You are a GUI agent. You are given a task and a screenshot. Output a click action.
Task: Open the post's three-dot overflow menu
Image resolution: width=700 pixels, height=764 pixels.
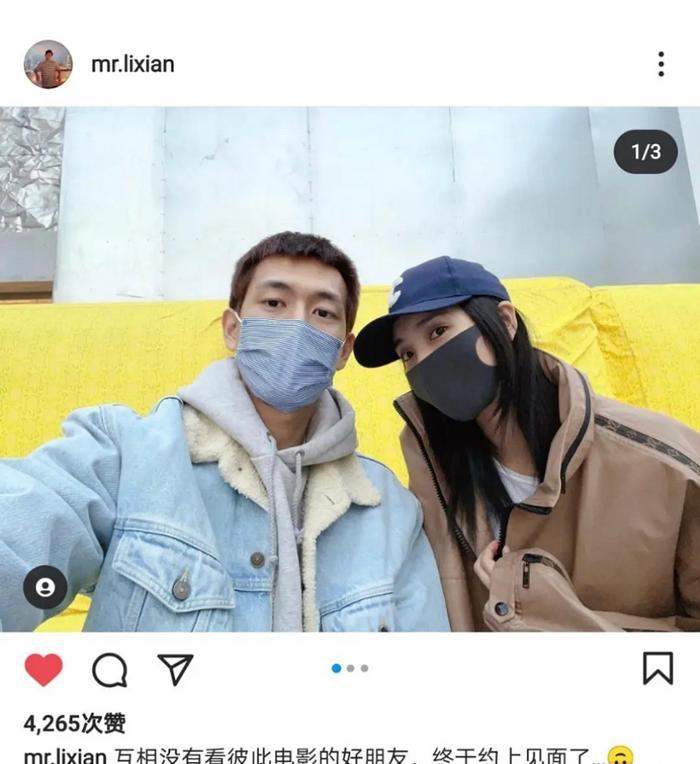[661, 64]
